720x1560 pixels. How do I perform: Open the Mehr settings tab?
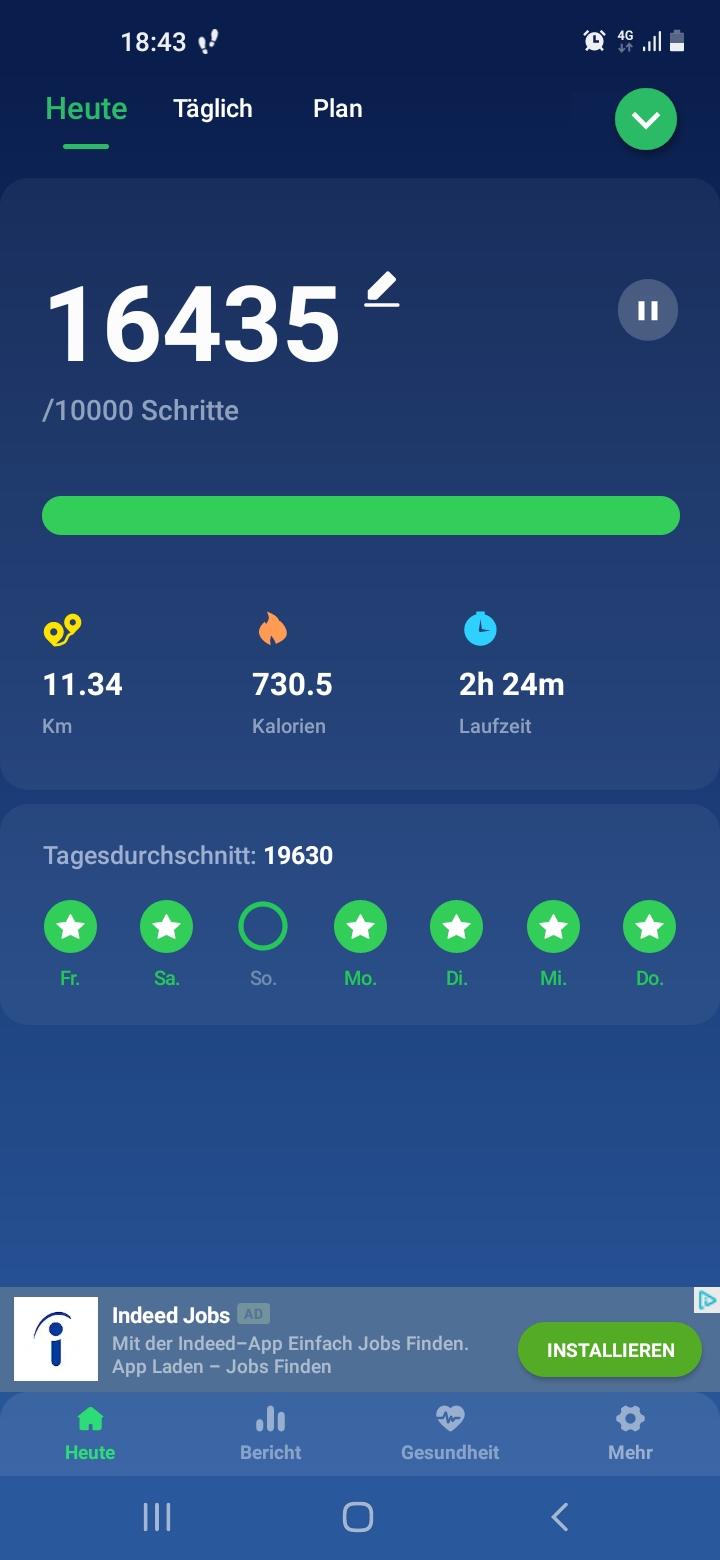630,1434
